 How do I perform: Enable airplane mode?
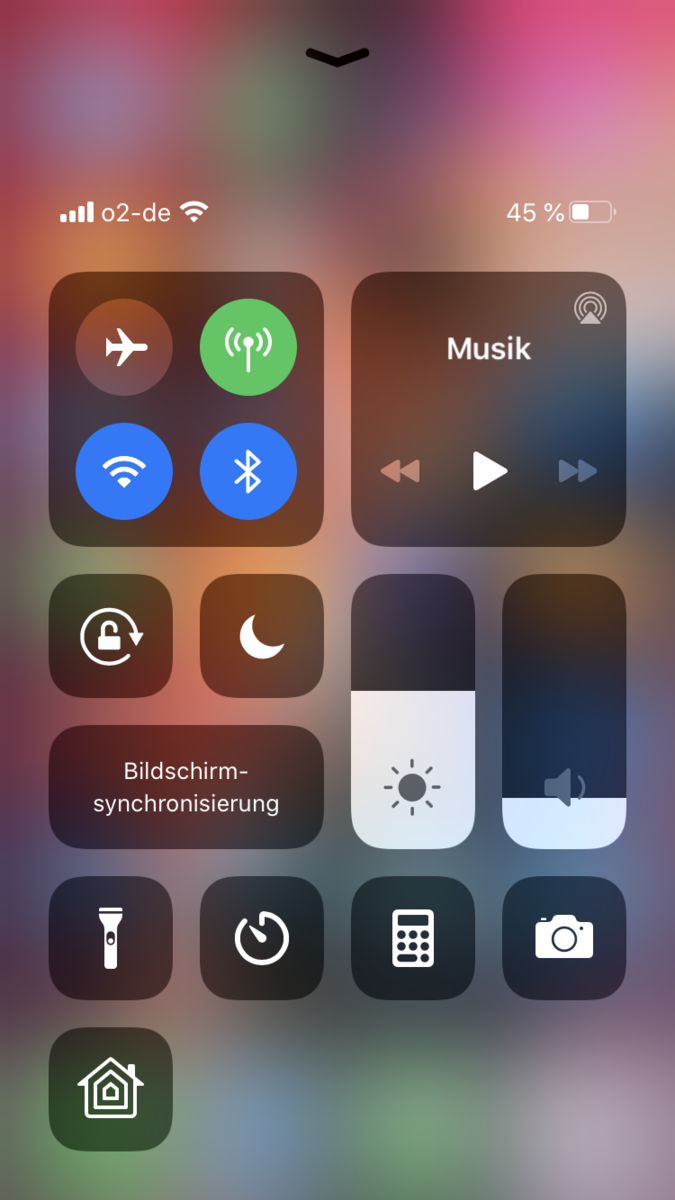pos(124,348)
